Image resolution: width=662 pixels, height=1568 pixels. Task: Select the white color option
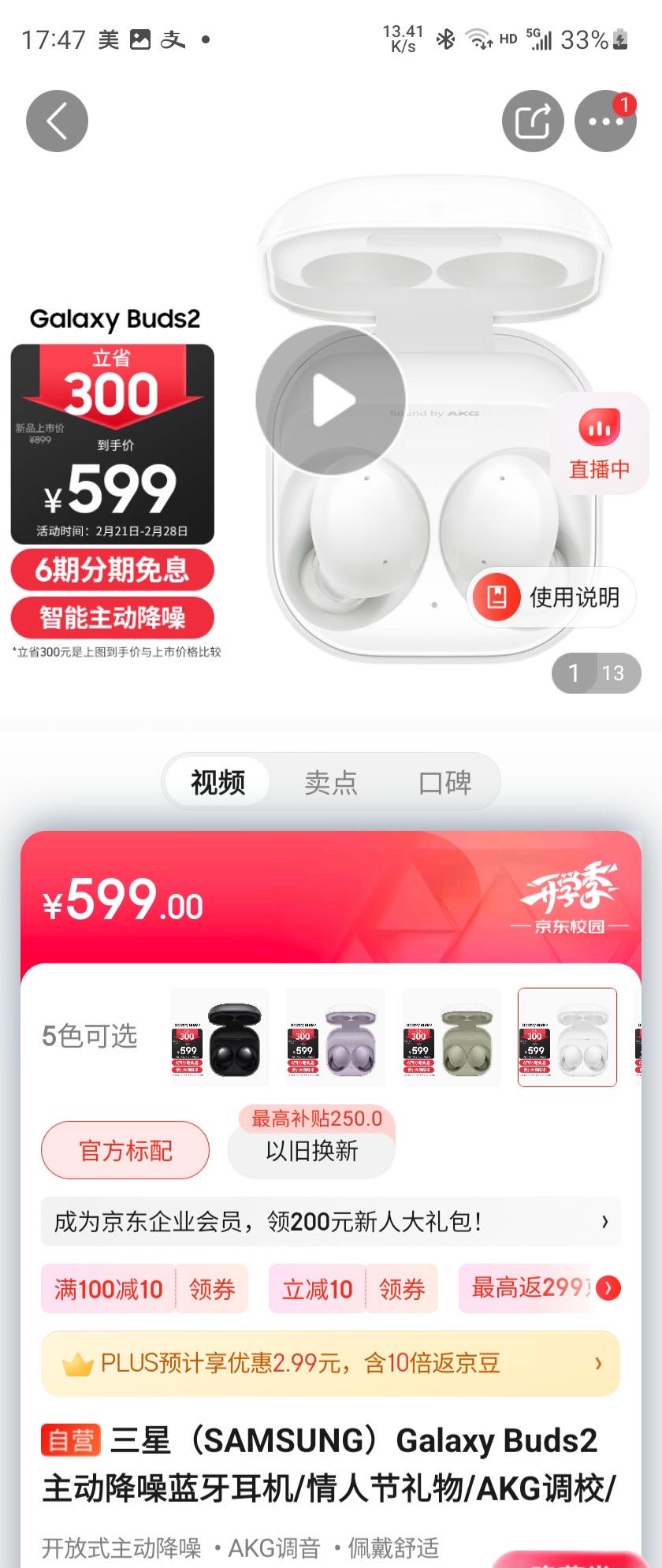pos(567,1037)
